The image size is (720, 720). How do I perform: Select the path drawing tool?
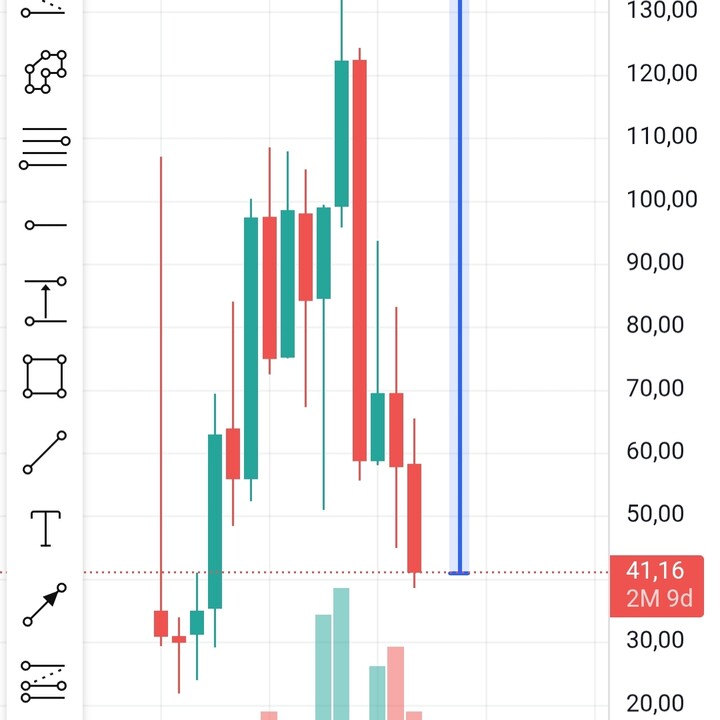tap(45, 71)
